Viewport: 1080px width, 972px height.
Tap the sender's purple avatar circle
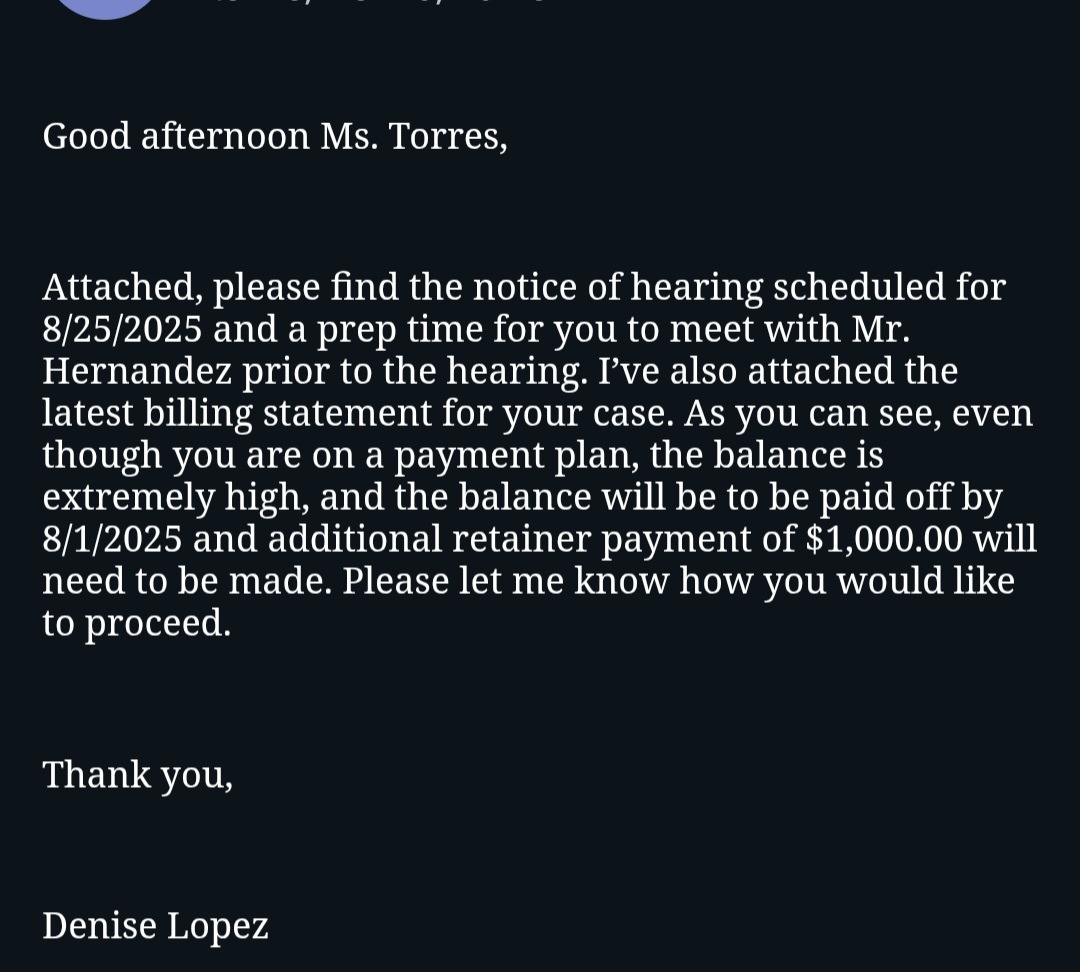[105, 6]
